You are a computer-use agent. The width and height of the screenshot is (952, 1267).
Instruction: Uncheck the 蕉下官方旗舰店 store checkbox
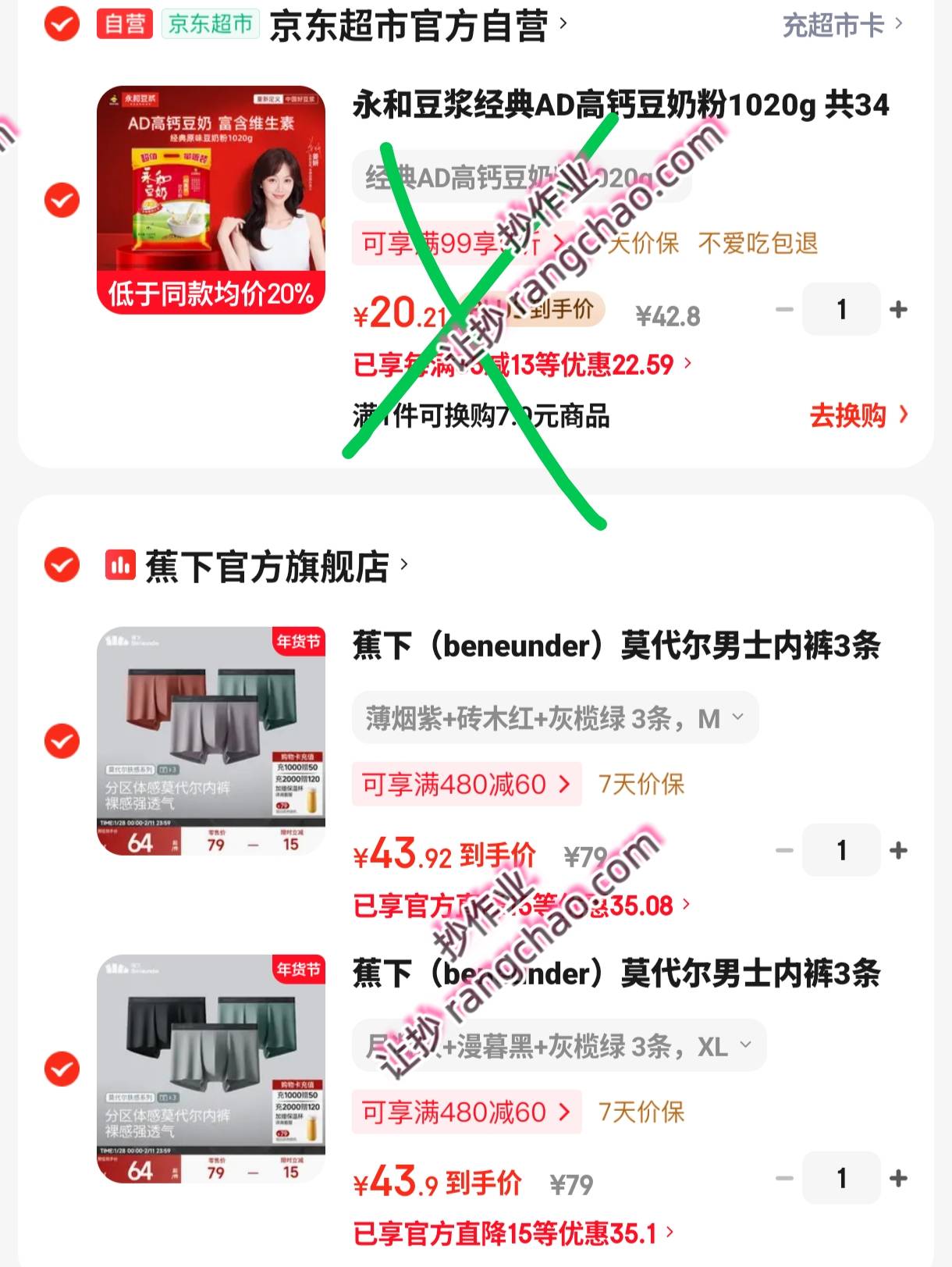62,565
